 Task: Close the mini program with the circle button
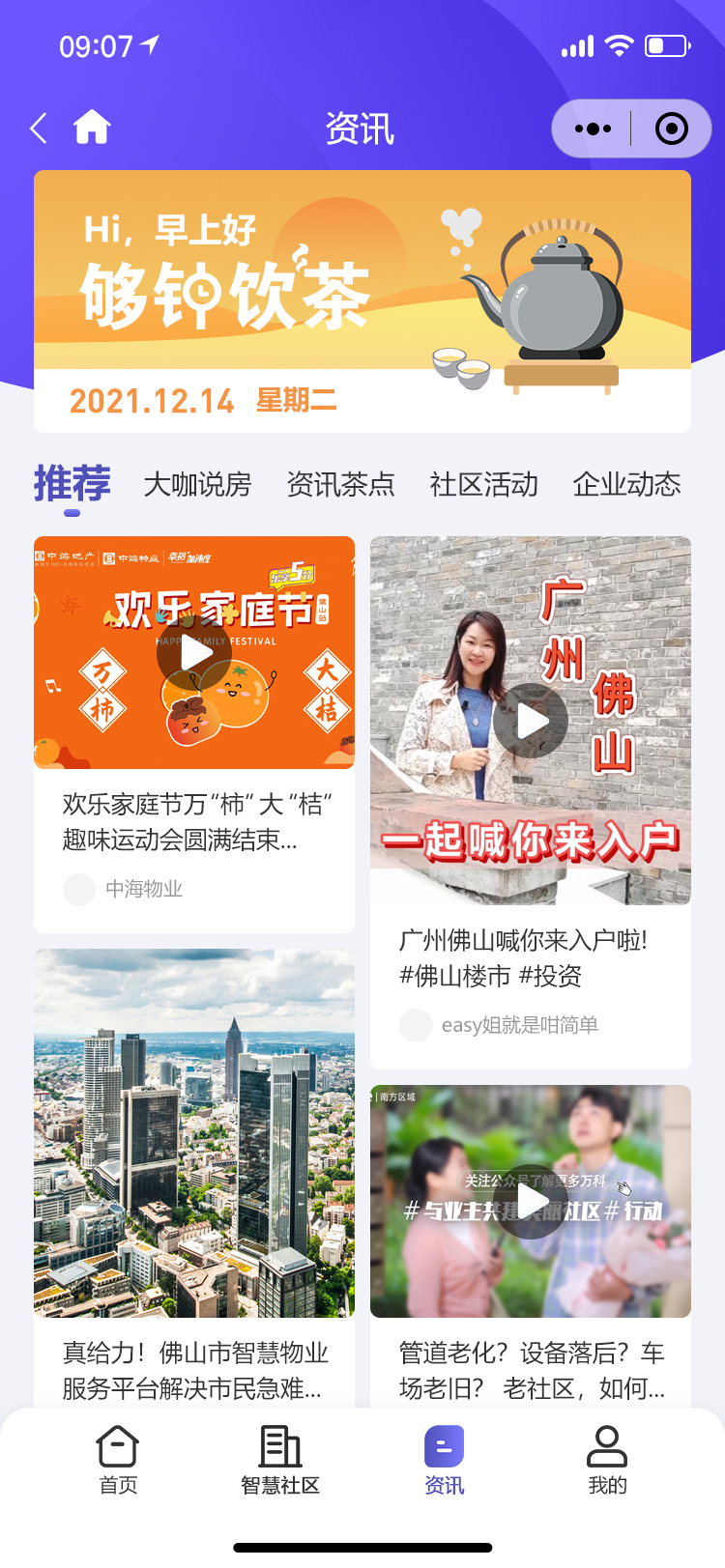pyautogui.click(x=671, y=128)
